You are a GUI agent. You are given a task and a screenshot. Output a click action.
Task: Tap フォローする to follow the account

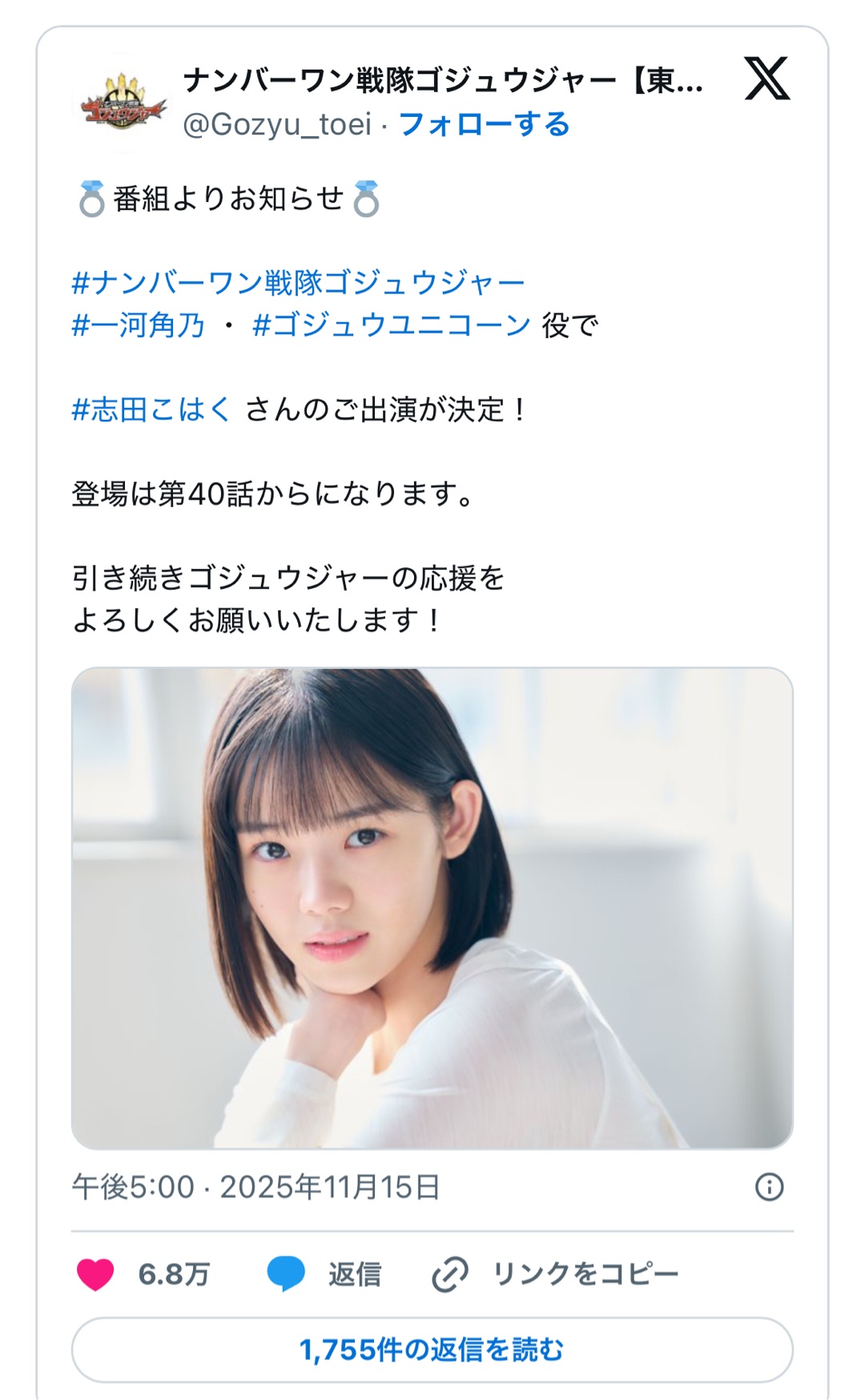484,124
